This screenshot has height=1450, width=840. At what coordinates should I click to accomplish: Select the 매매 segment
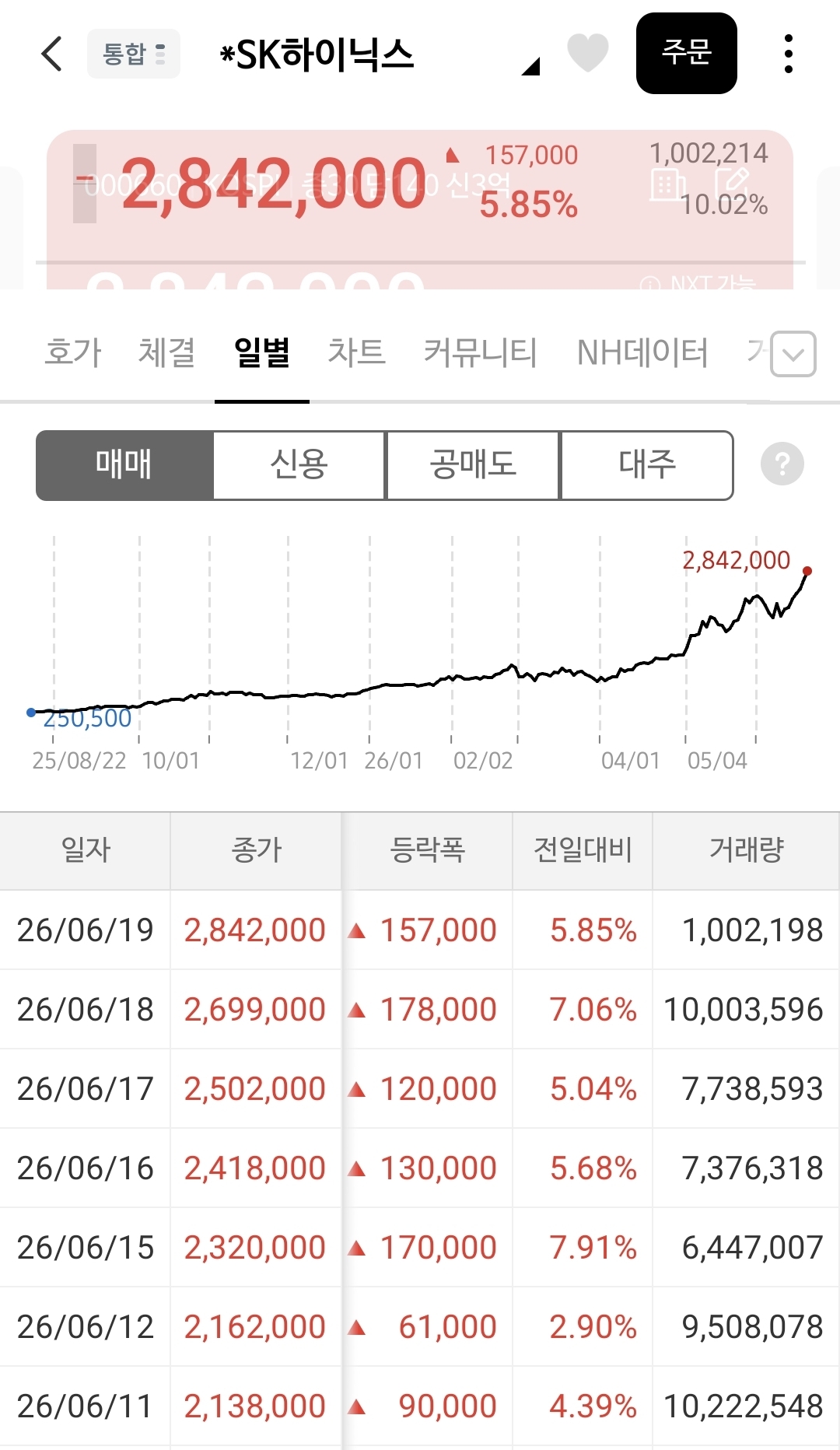pos(124,465)
